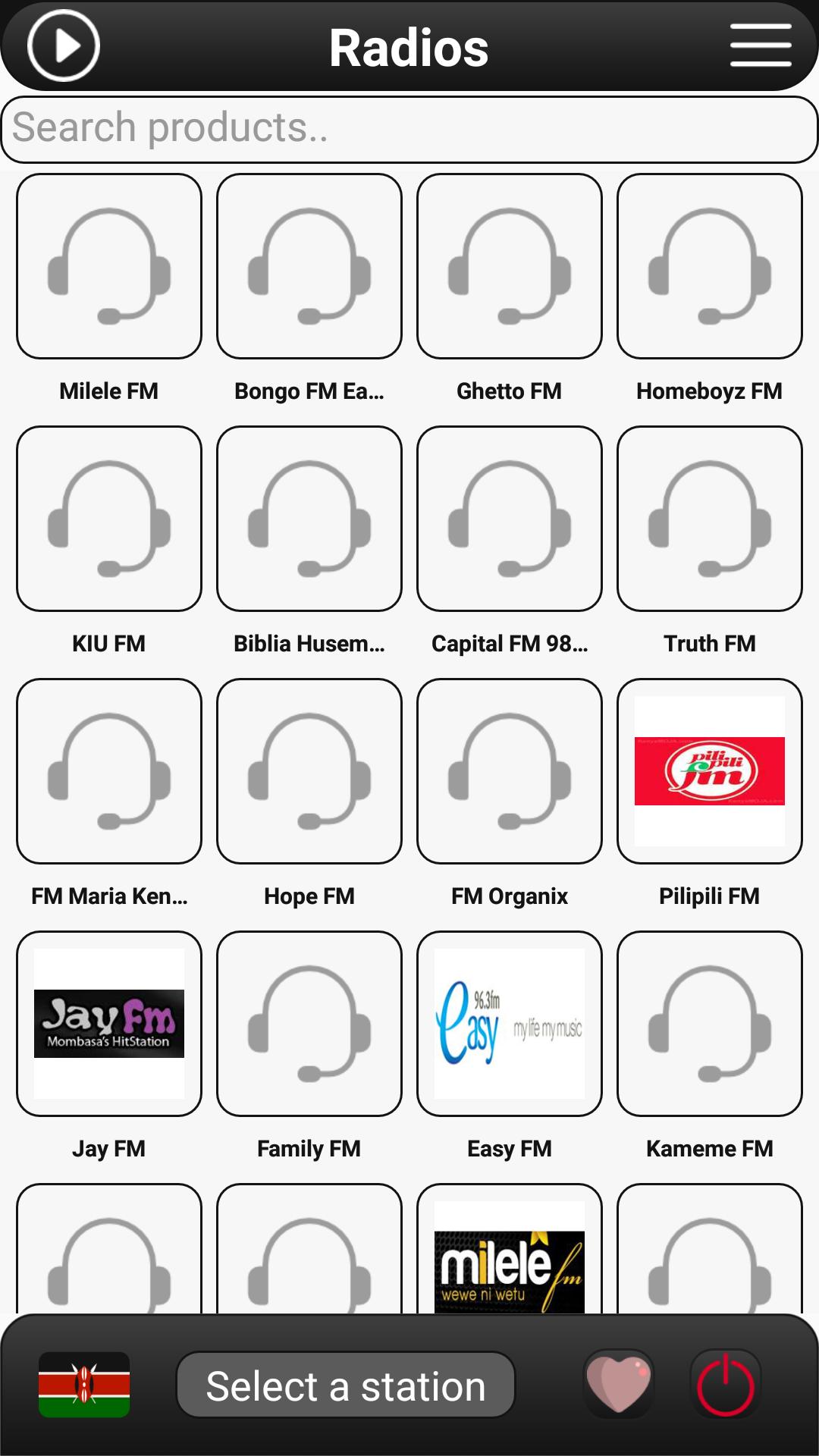Select Bongo FM station tile

pyautogui.click(x=309, y=266)
